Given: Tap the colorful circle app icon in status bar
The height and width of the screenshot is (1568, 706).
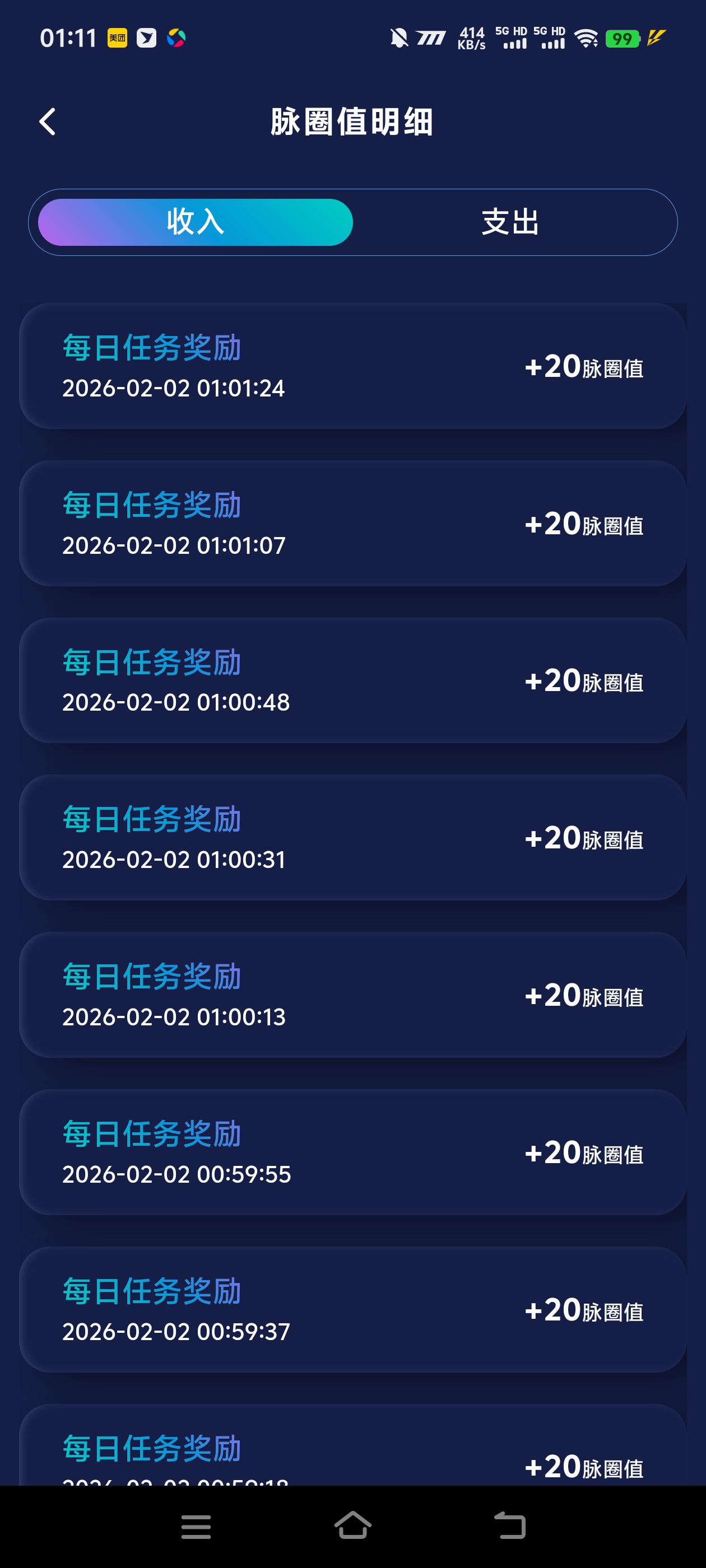Looking at the screenshot, I should click(175, 38).
